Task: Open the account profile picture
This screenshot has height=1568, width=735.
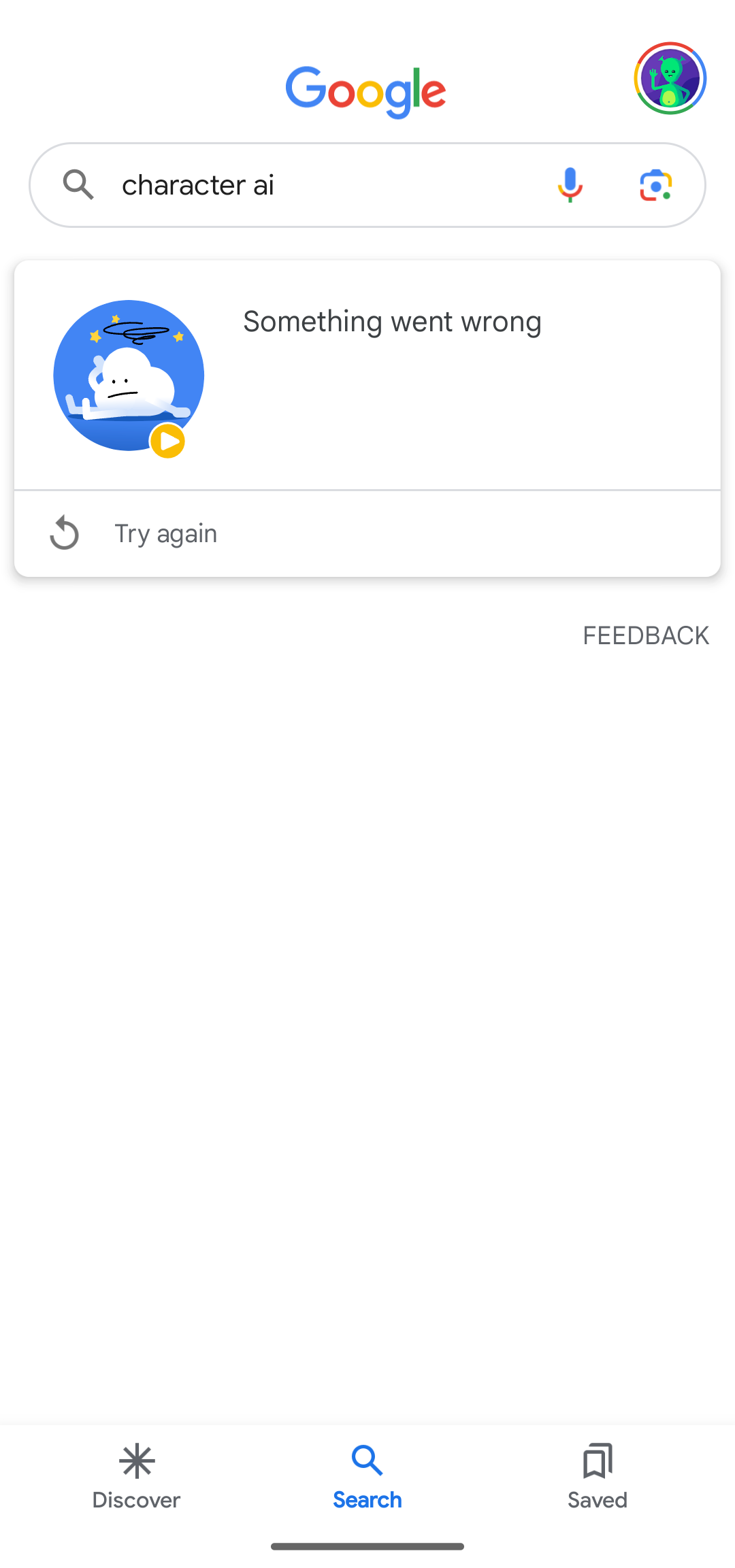Action: [x=670, y=78]
